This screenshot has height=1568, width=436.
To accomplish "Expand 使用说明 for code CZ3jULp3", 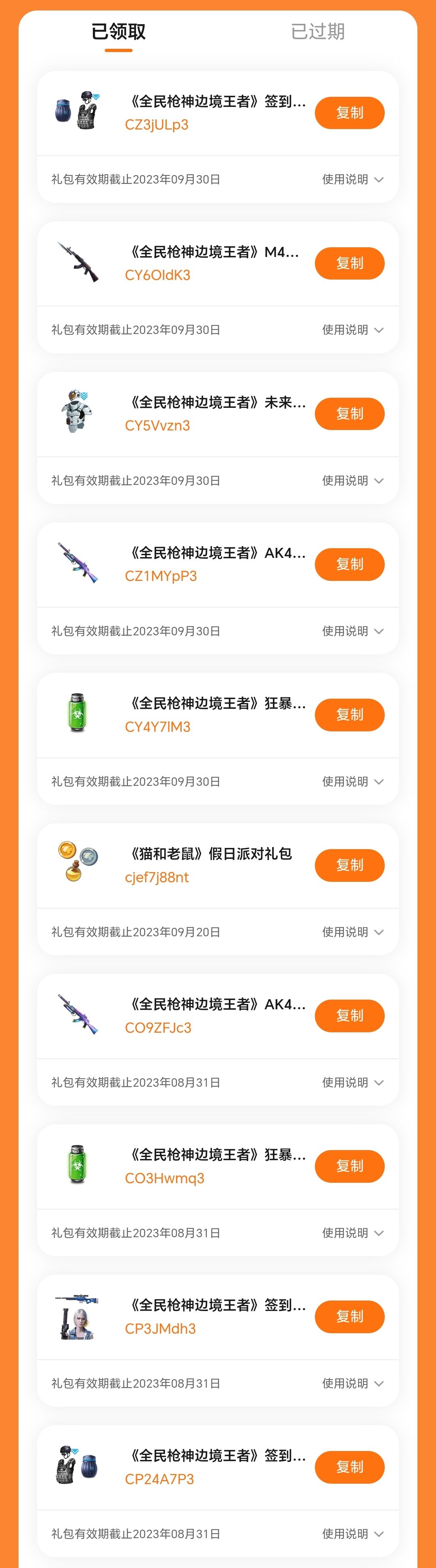I will [x=352, y=180].
